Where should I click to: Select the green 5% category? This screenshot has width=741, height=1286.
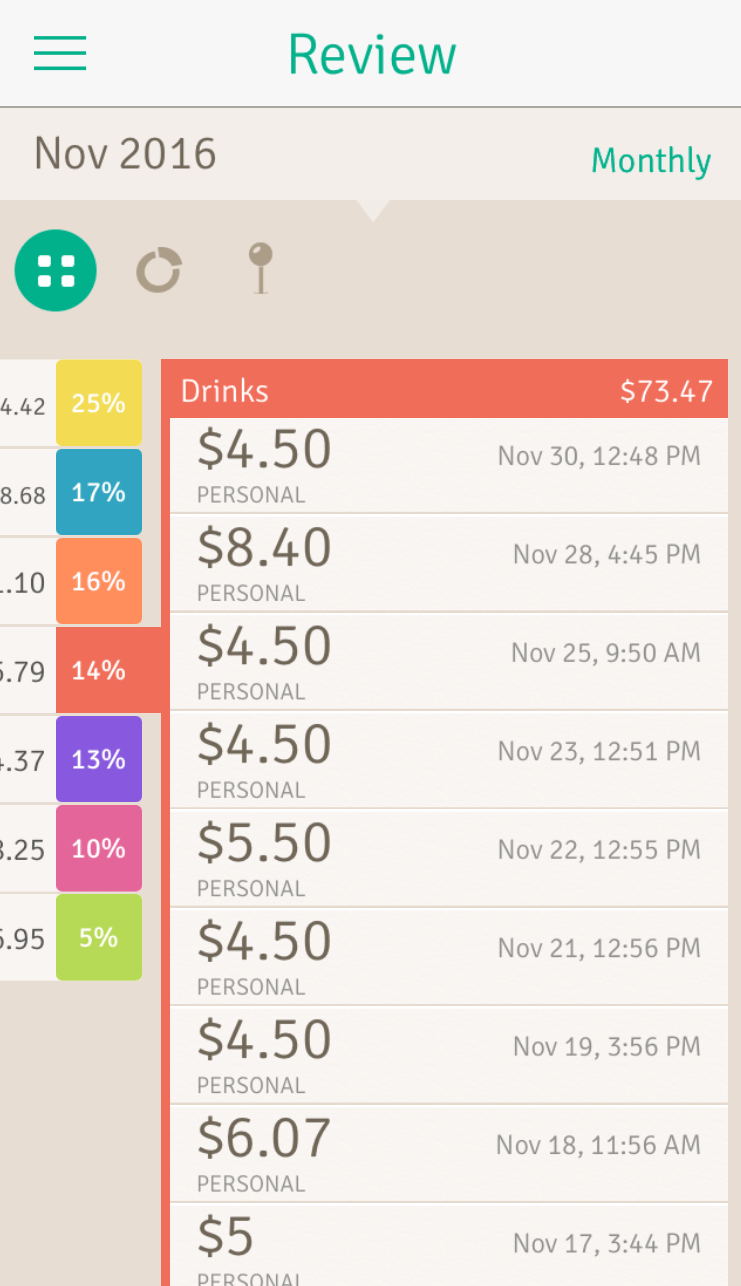[99, 937]
